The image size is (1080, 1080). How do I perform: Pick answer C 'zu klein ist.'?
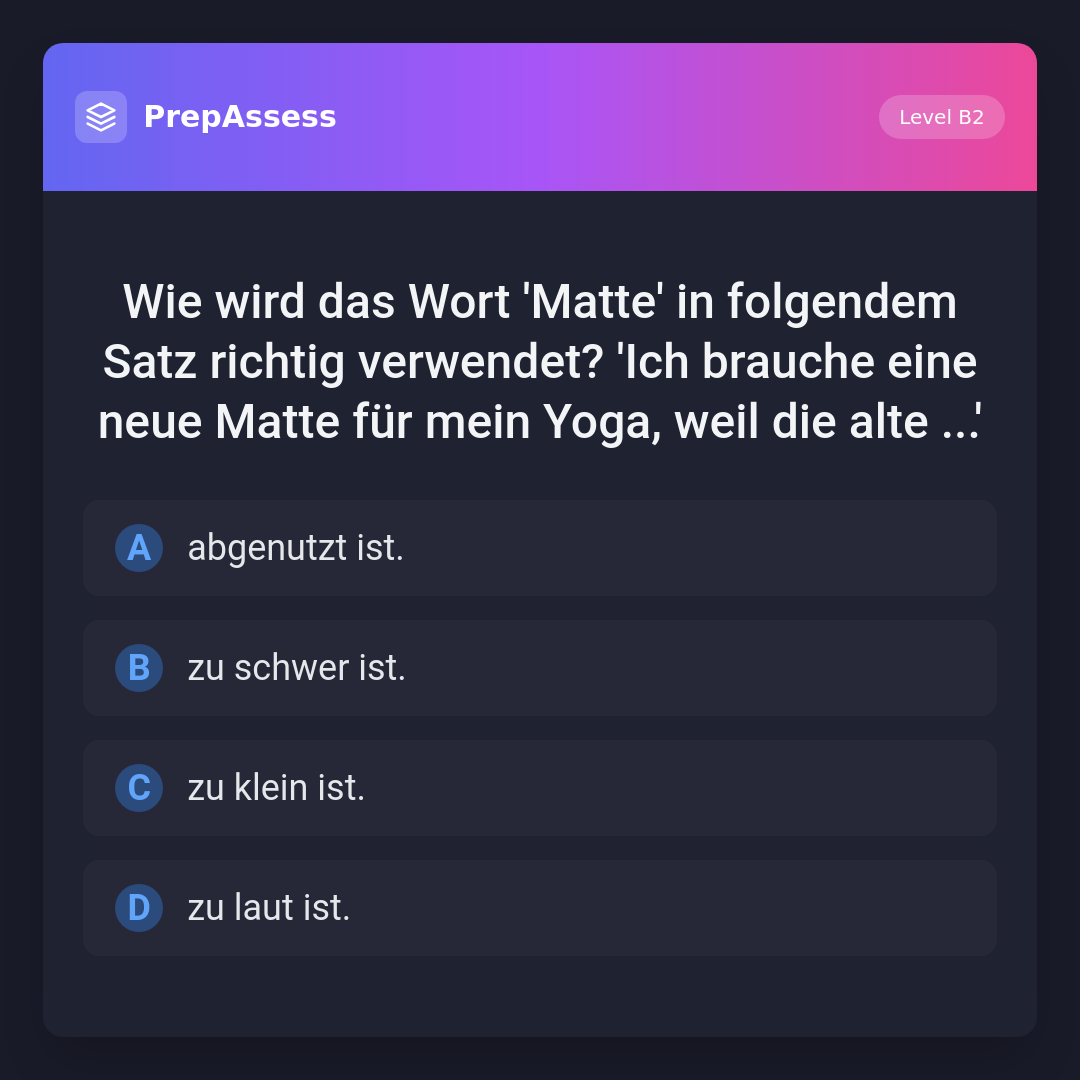tap(540, 788)
